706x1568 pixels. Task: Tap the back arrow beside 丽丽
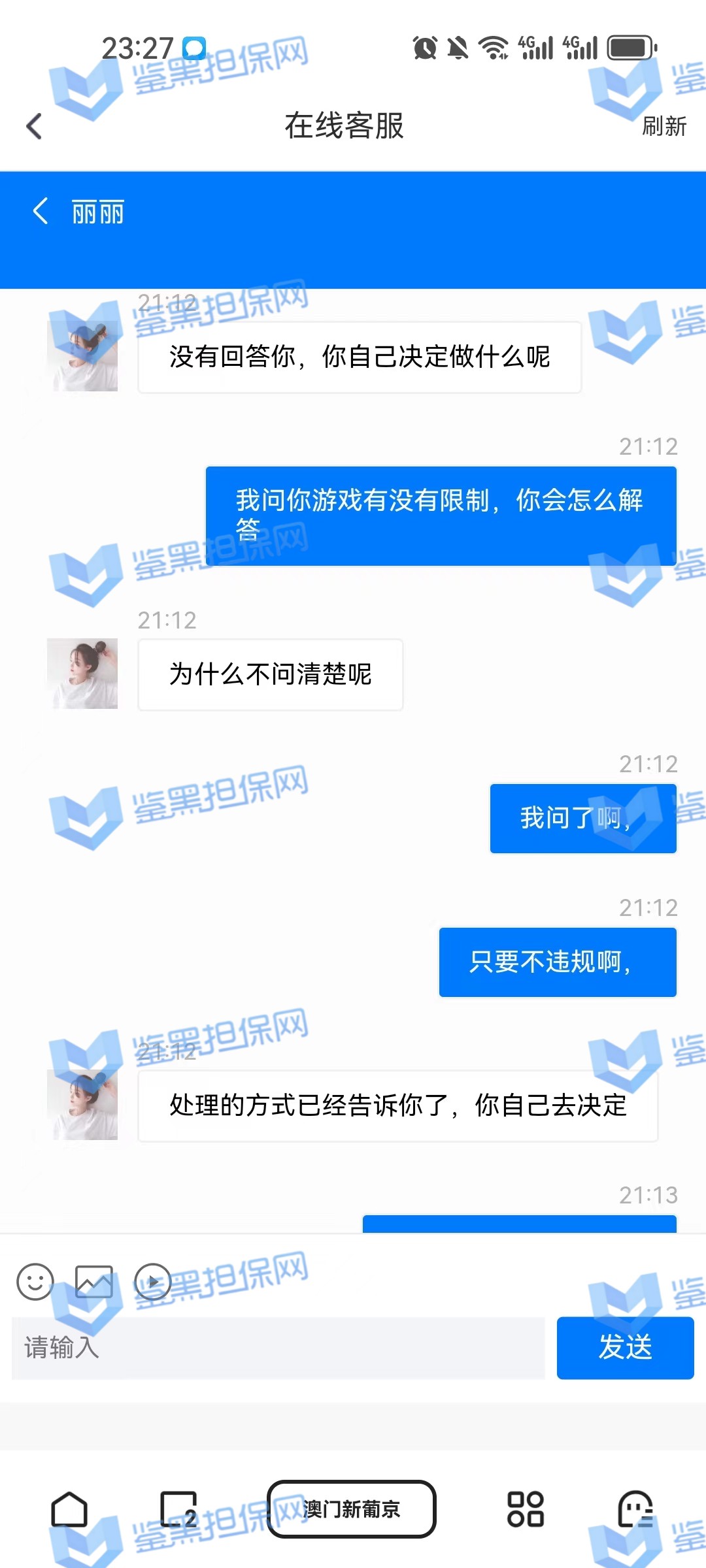(x=41, y=212)
